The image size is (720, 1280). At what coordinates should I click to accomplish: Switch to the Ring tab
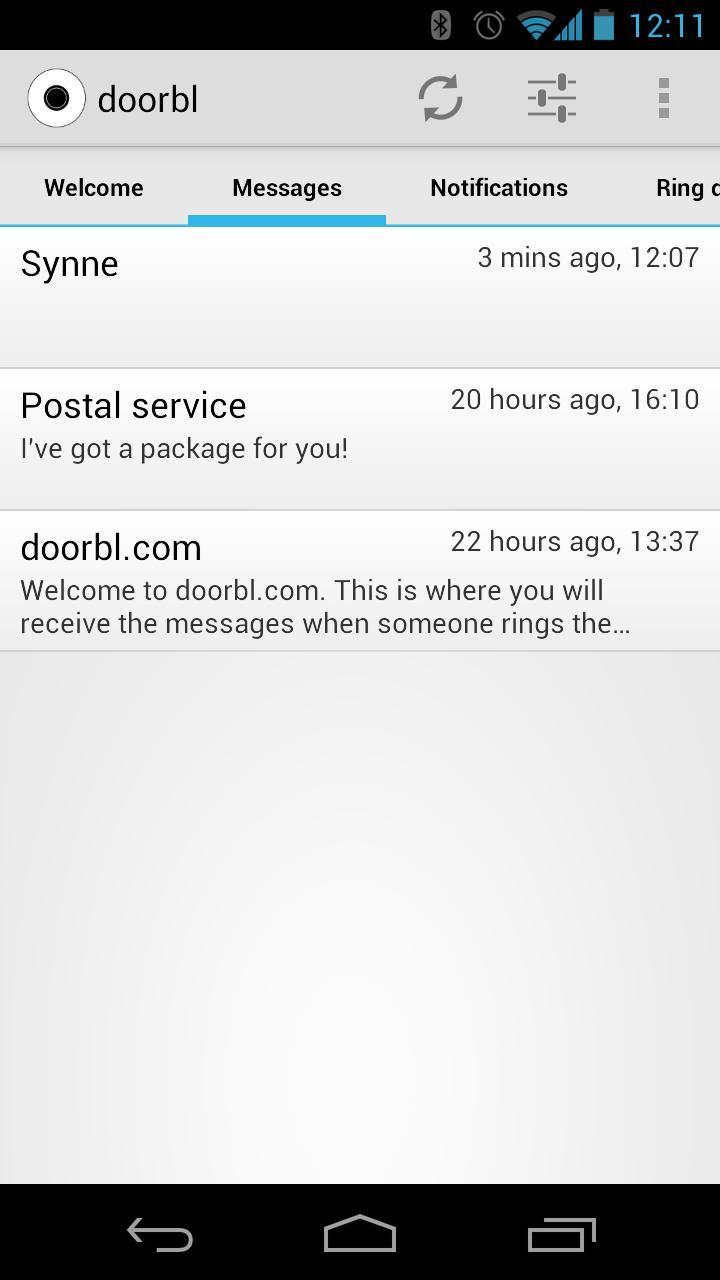(690, 187)
